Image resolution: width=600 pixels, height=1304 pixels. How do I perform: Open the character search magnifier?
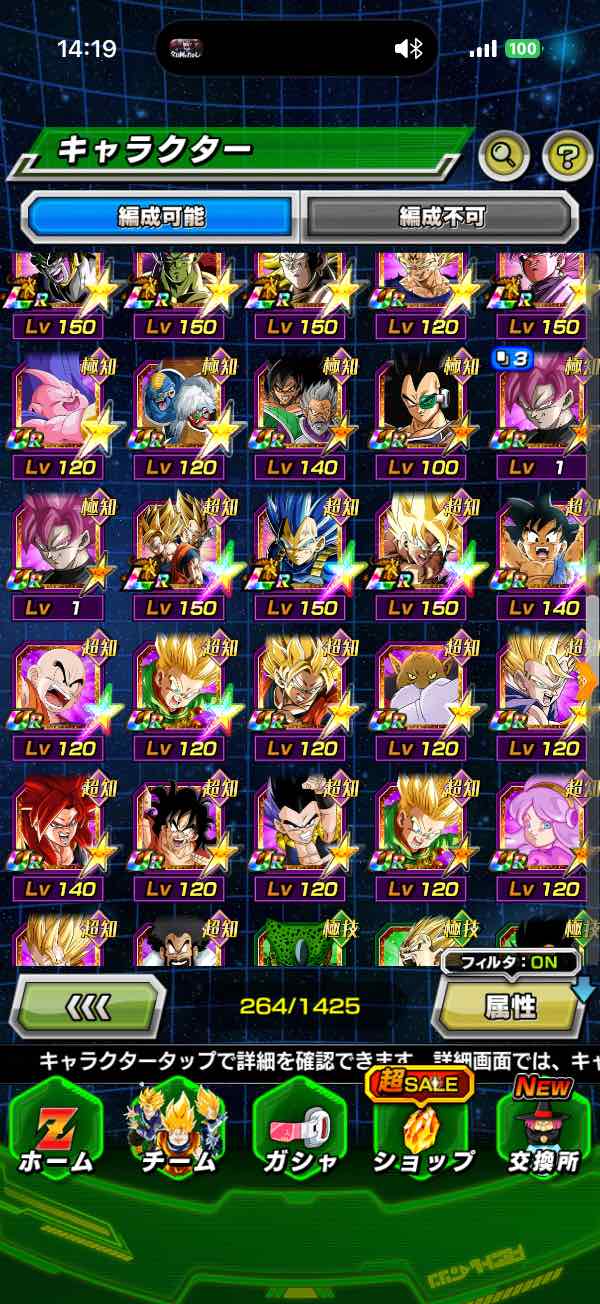tap(504, 154)
